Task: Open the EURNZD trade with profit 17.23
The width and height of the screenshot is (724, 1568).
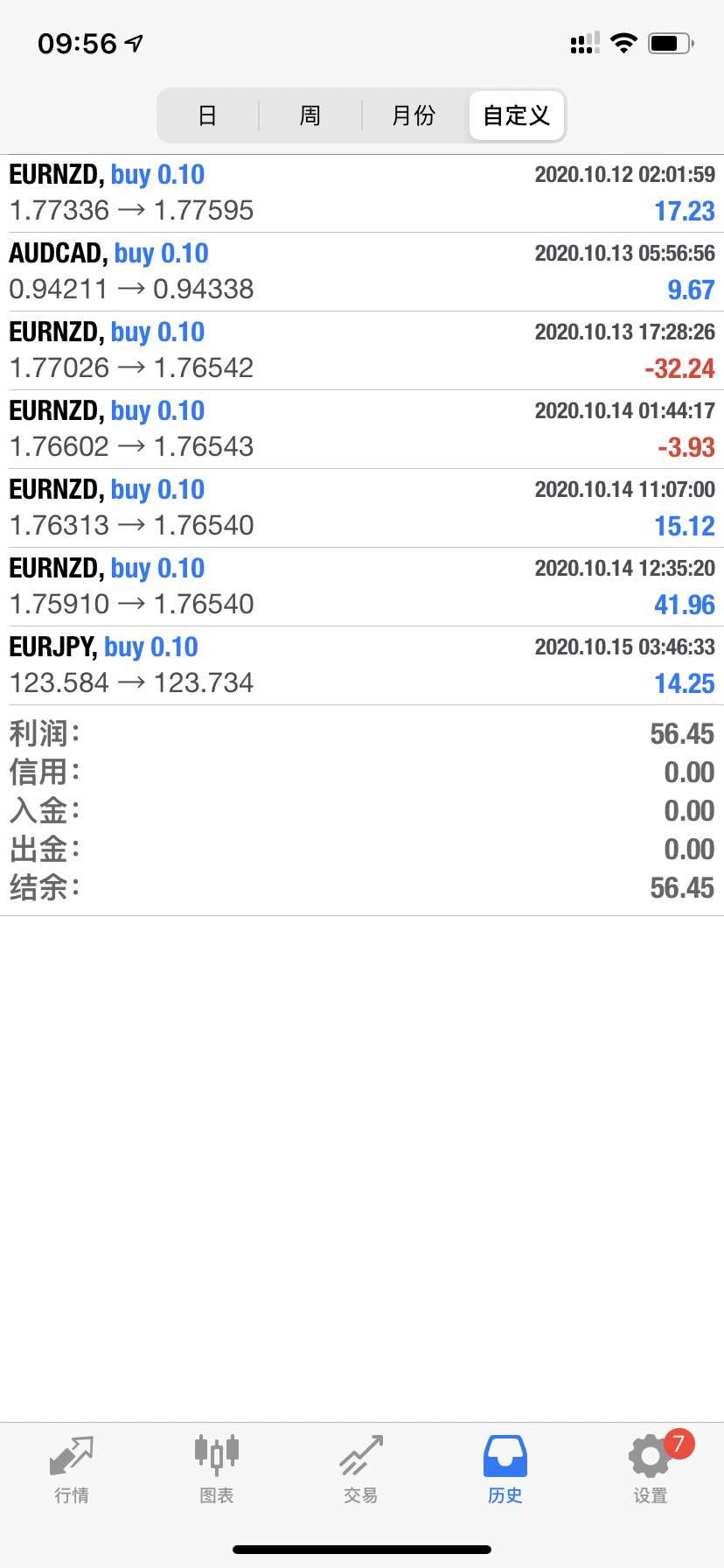Action: [362, 193]
